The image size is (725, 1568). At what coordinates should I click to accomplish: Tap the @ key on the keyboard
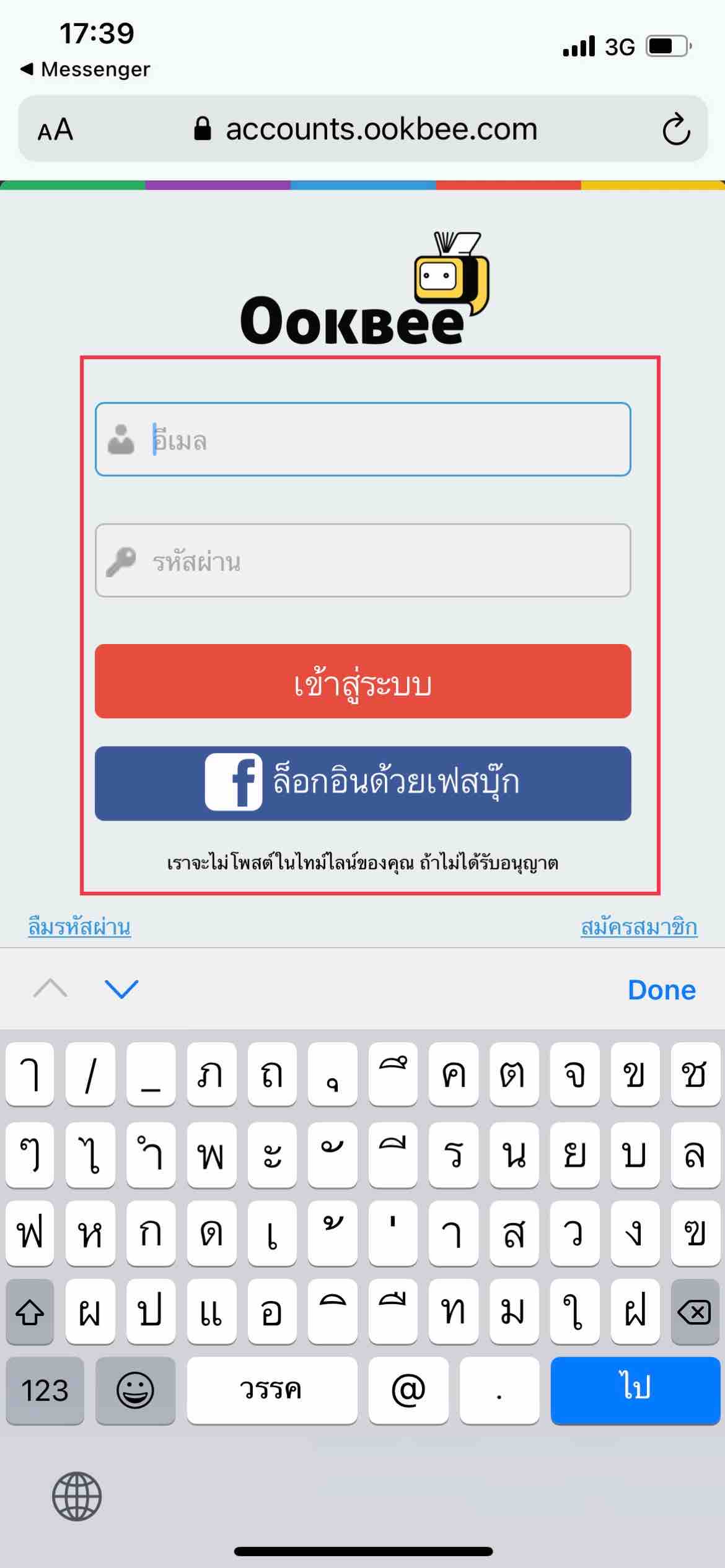point(408,1390)
